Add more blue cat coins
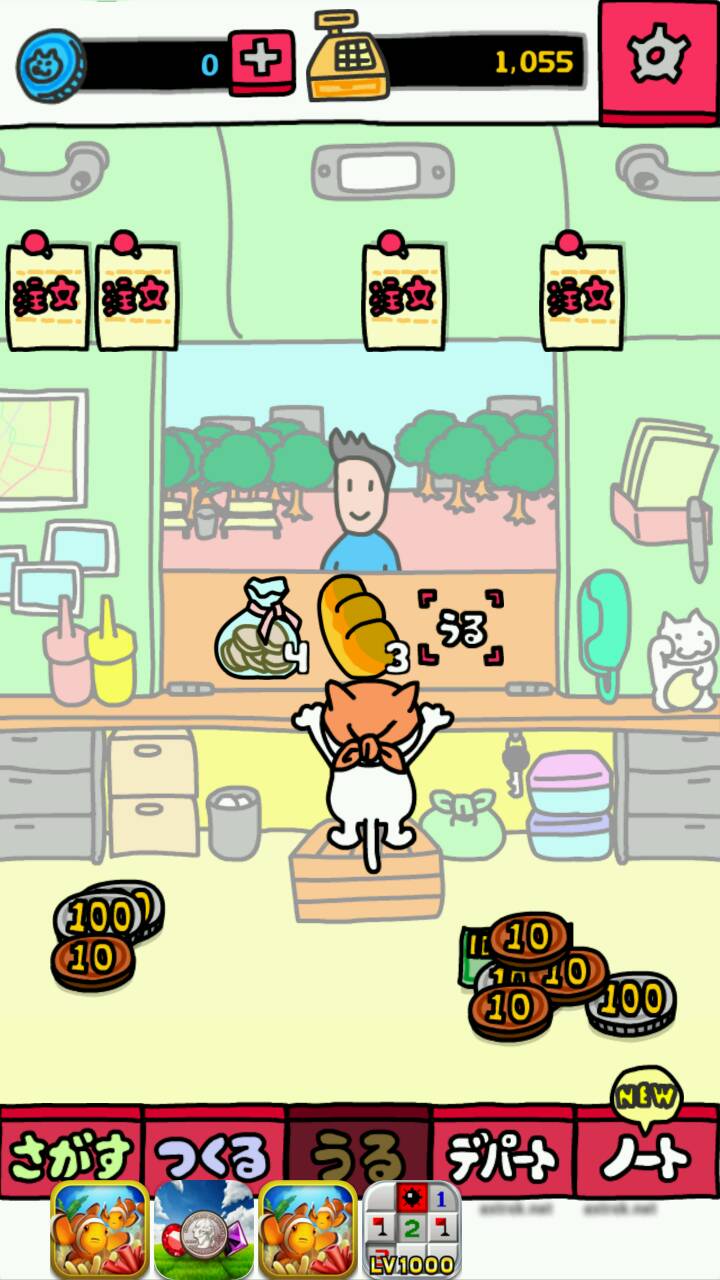 tap(262, 61)
